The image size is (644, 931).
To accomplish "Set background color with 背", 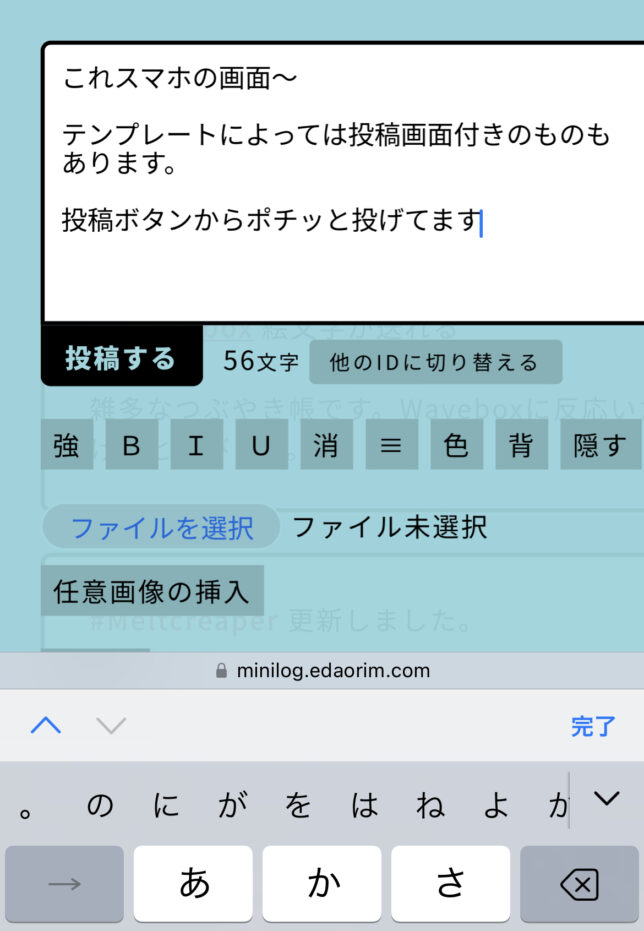I will coord(521,445).
